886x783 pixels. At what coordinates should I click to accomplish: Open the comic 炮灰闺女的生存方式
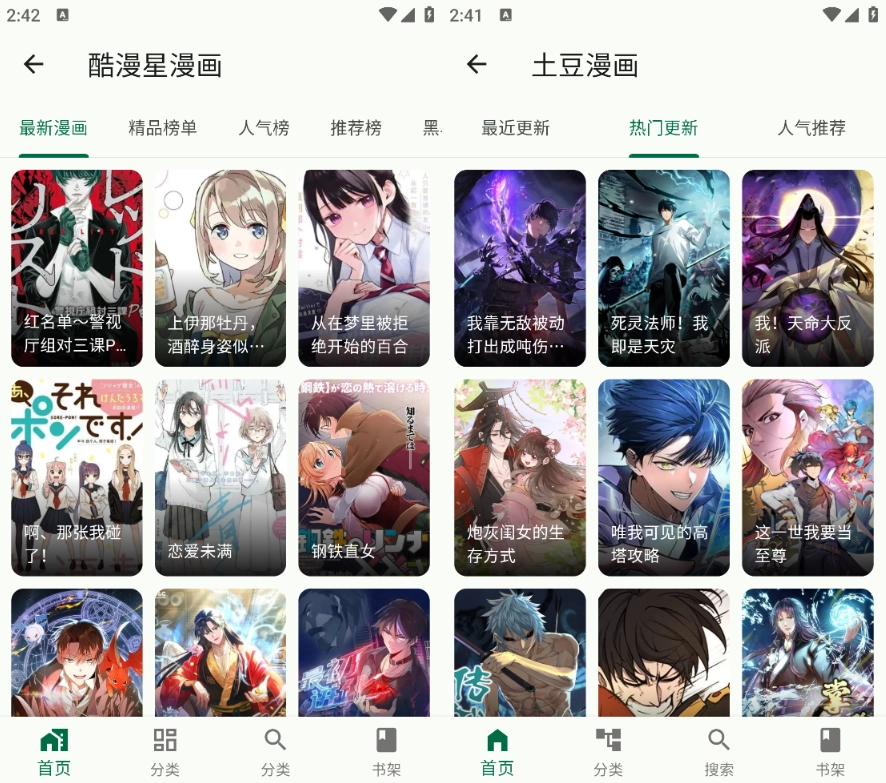(520, 477)
